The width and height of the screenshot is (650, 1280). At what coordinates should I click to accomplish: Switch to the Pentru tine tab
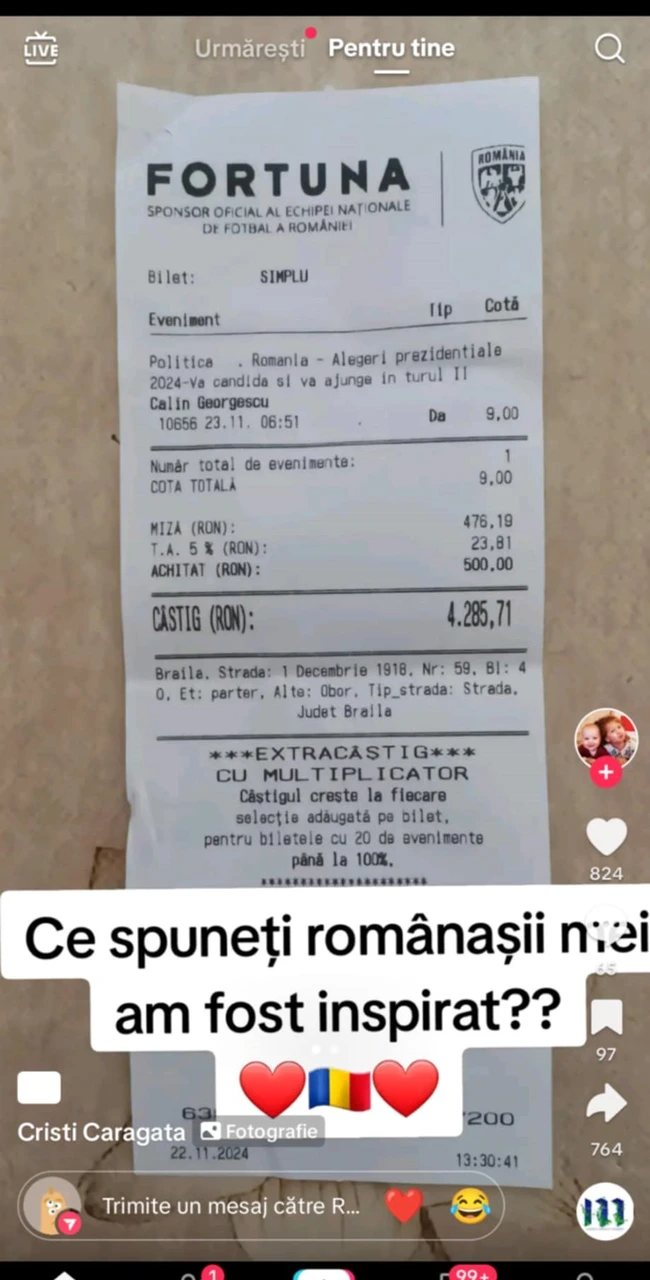click(391, 48)
